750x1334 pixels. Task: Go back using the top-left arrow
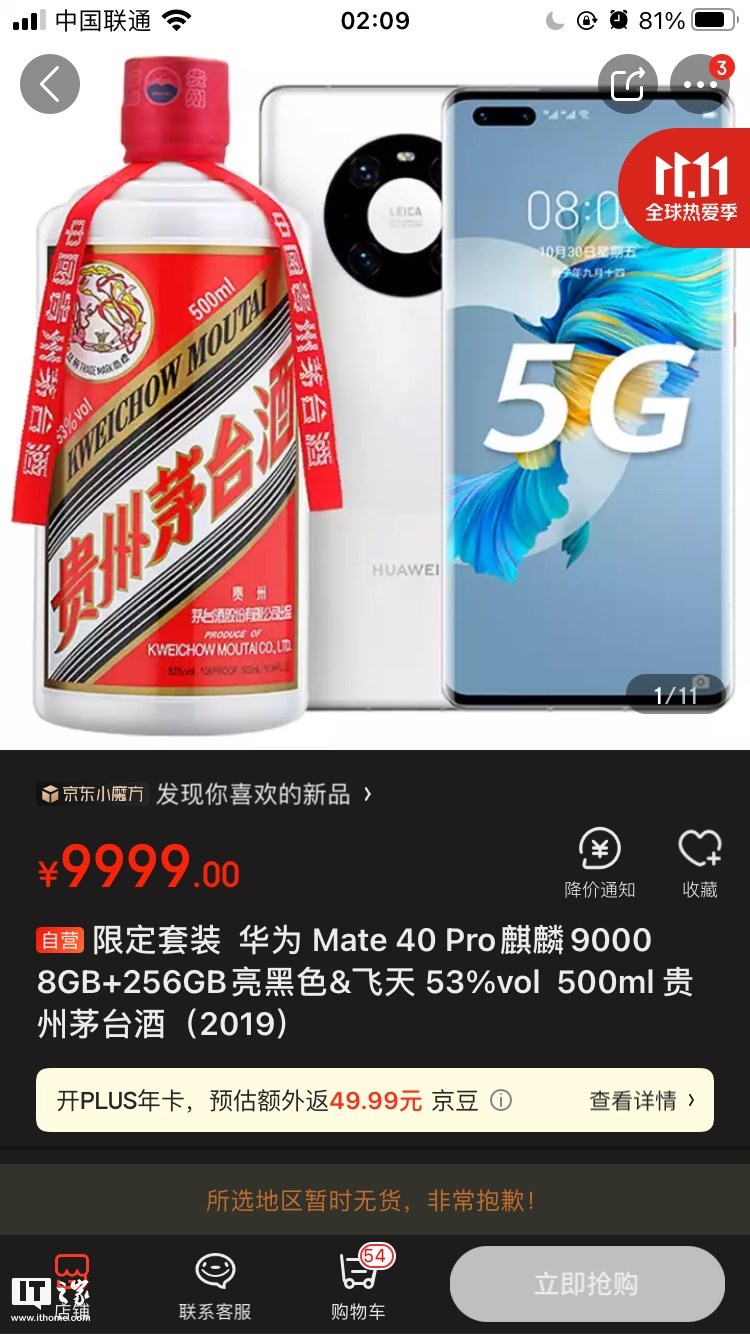point(49,84)
